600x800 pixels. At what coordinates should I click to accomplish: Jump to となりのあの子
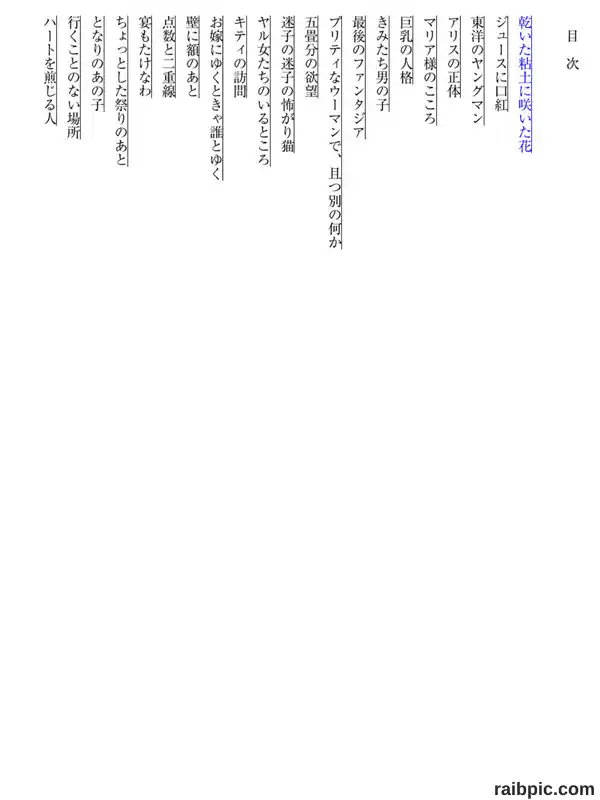tap(97, 63)
